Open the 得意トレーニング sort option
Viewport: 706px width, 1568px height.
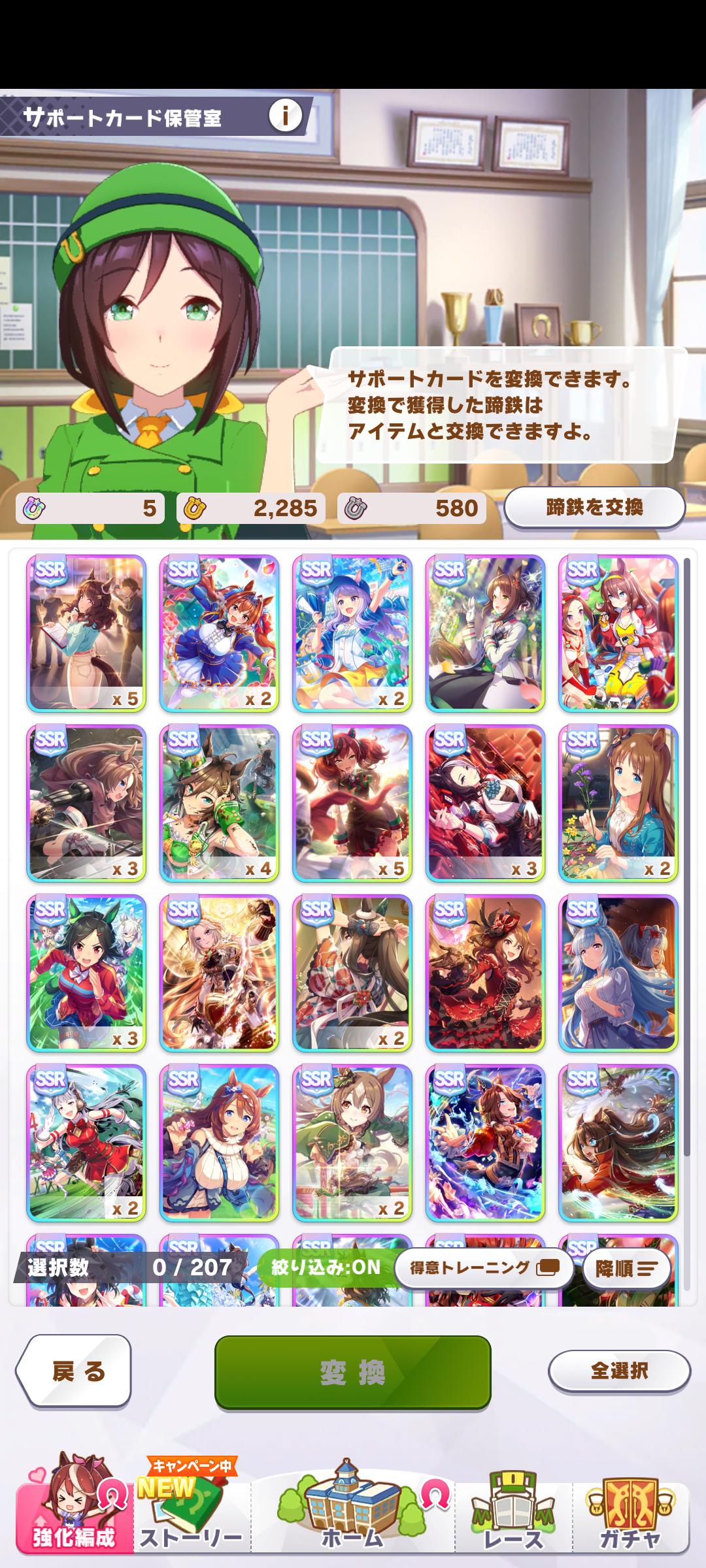point(484,1268)
